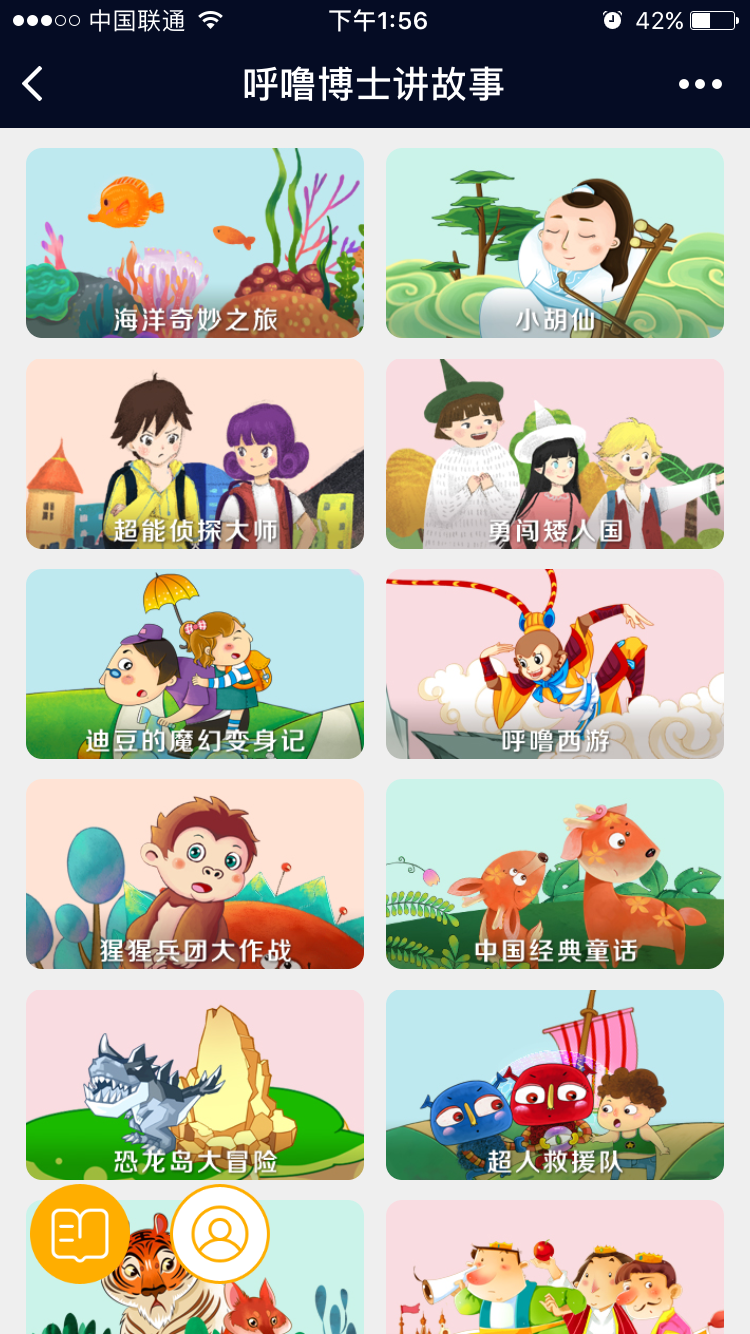Open the 海洋奇妙之旅 story card
Image resolution: width=750 pixels, height=1334 pixels.
click(195, 243)
